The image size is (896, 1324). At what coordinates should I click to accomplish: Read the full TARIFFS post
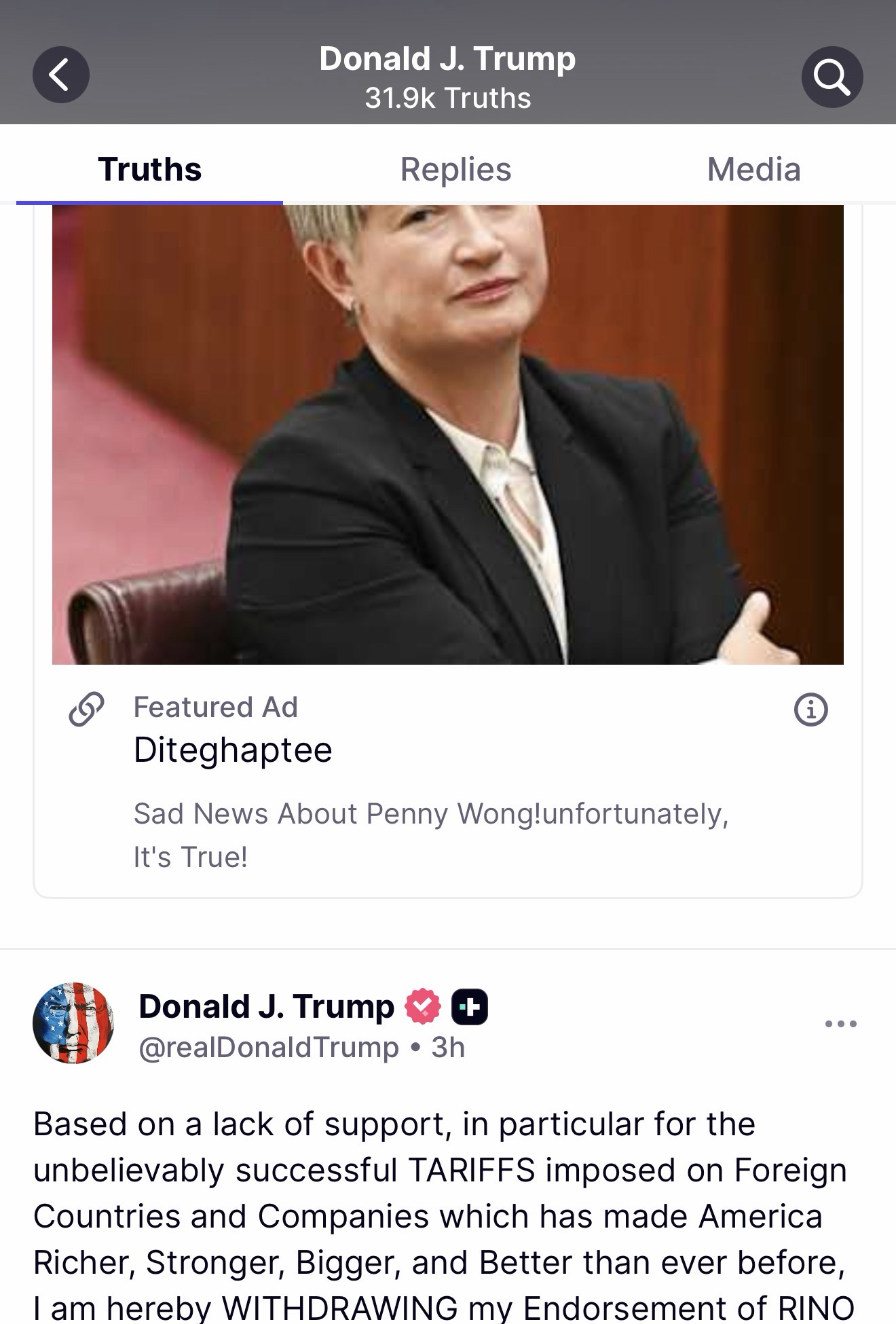tap(441, 1215)
